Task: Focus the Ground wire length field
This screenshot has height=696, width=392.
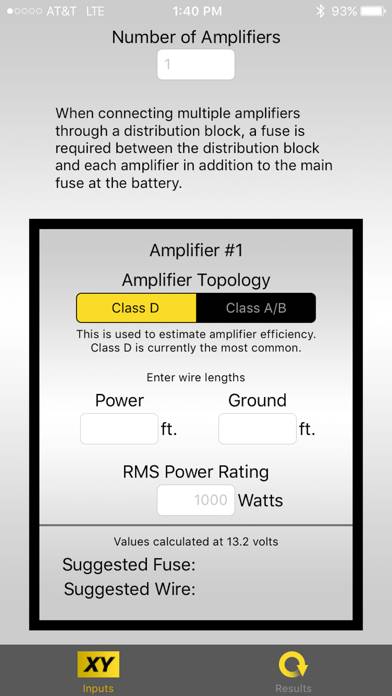Action: click(257, 429)
